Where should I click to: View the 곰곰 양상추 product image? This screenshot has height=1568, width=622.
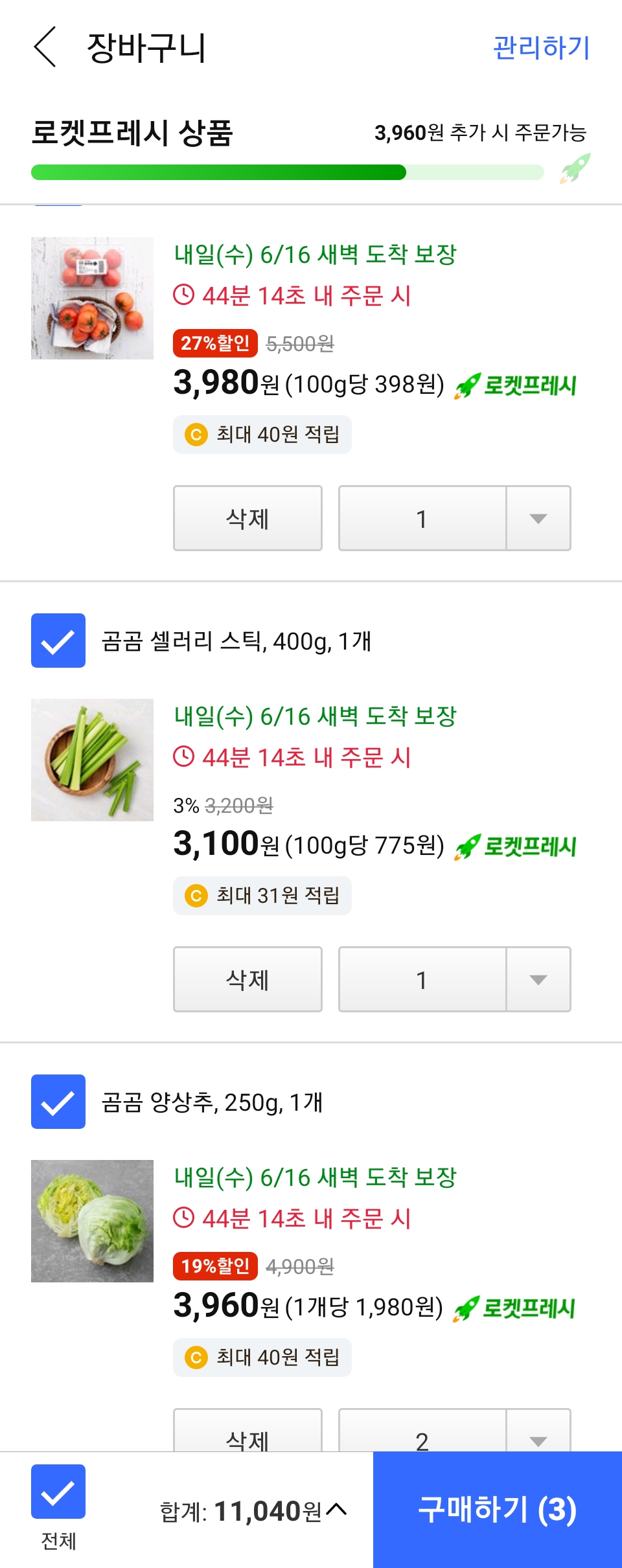tap(92, 1221)
